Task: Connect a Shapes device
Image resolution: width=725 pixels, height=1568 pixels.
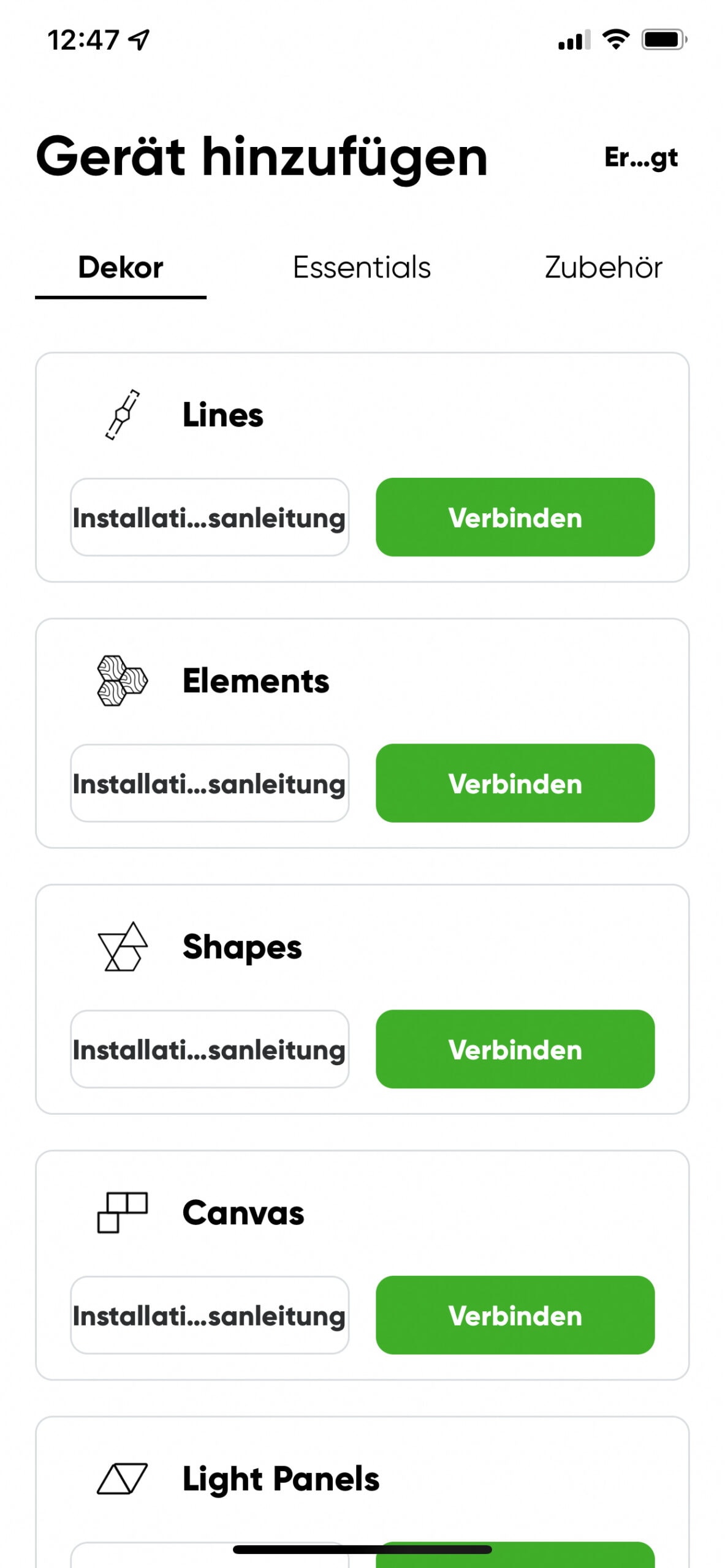Action: tap(515, 1049)
